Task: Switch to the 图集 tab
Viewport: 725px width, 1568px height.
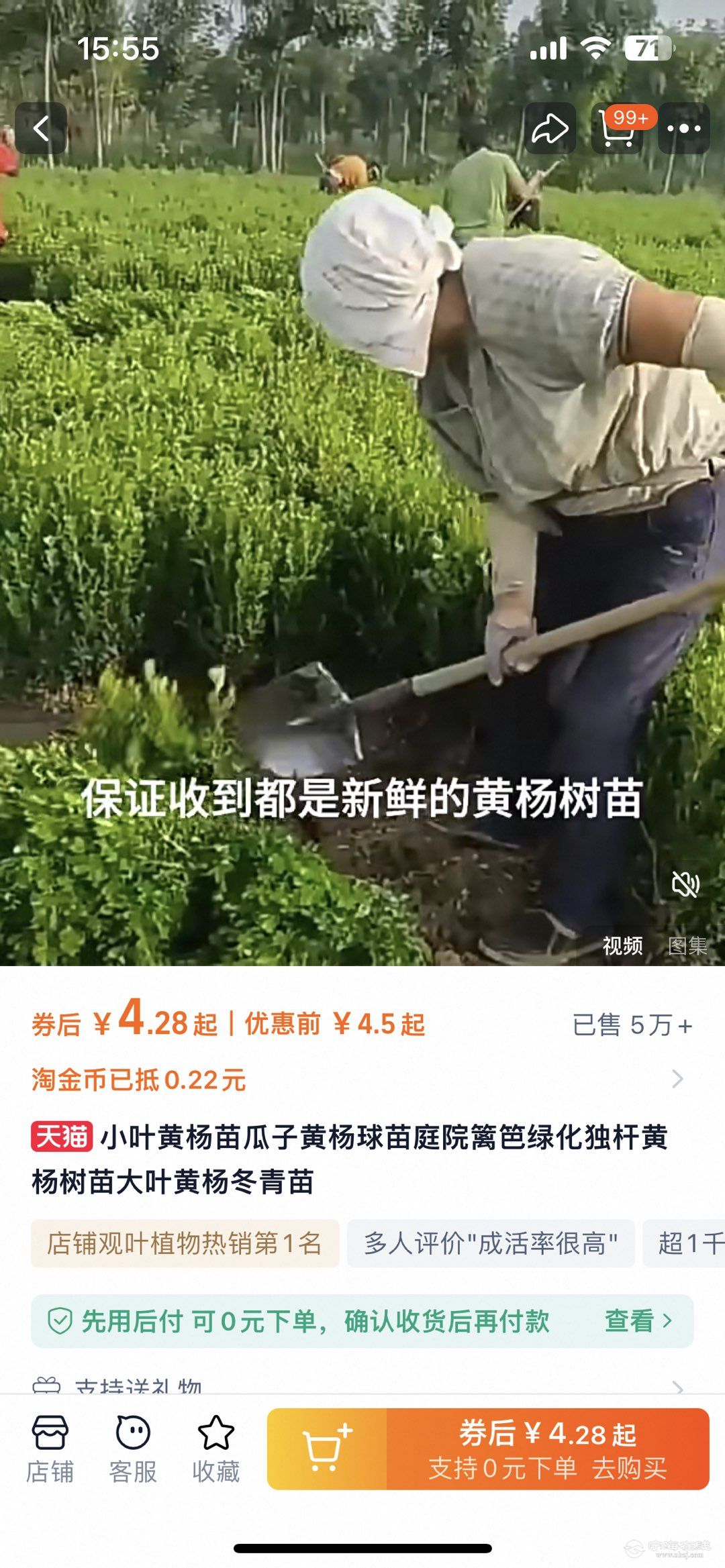Action: (687, 946)
